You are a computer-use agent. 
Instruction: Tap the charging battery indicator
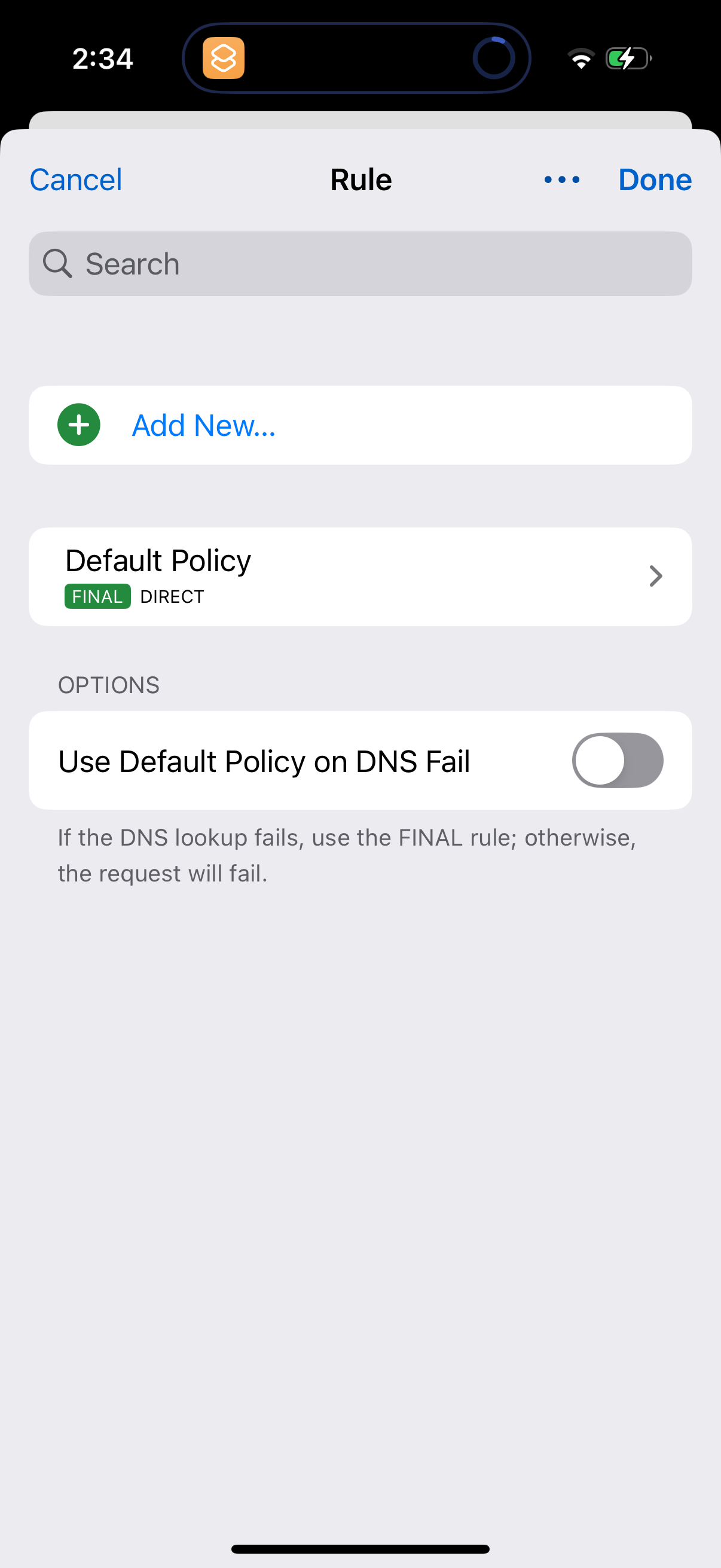(626, 58)
